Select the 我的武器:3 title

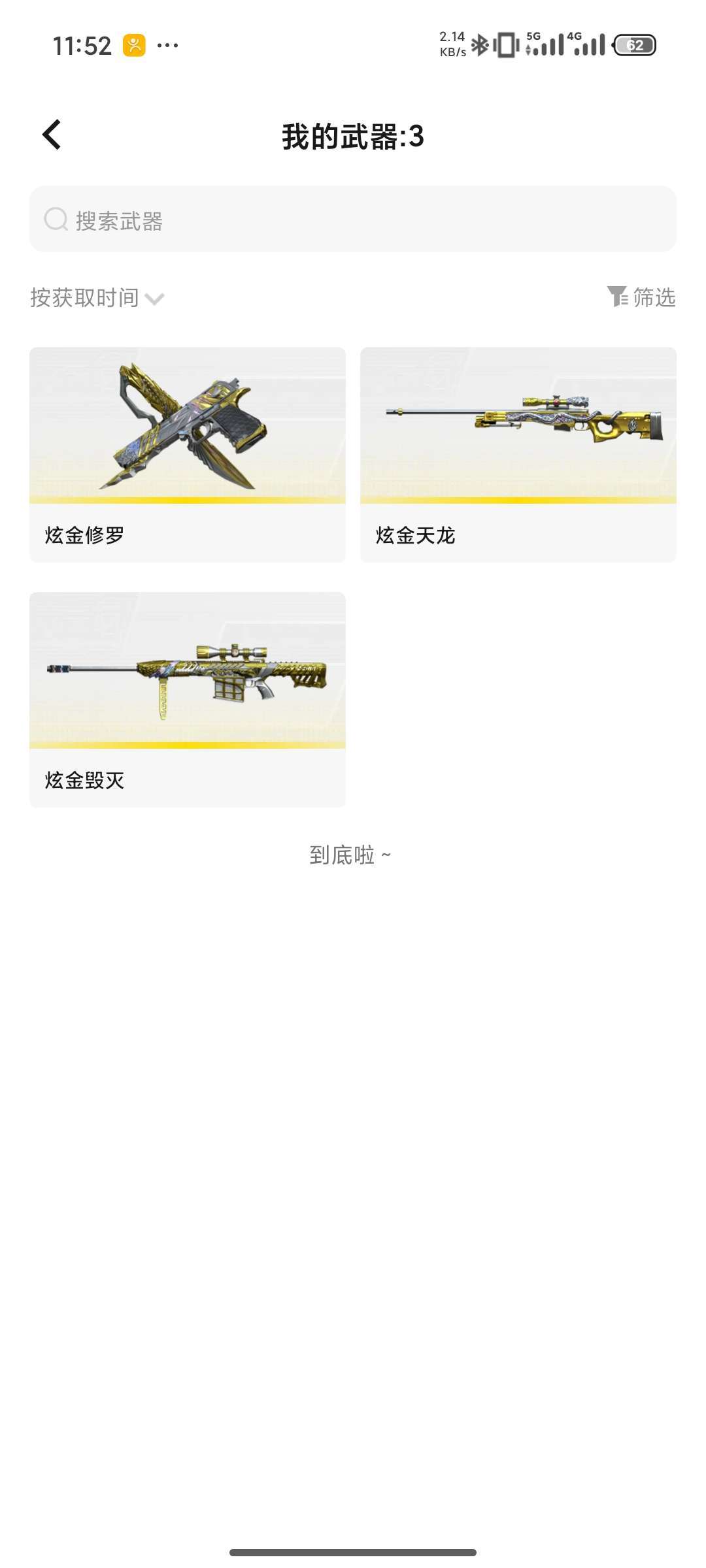[353, 135]
